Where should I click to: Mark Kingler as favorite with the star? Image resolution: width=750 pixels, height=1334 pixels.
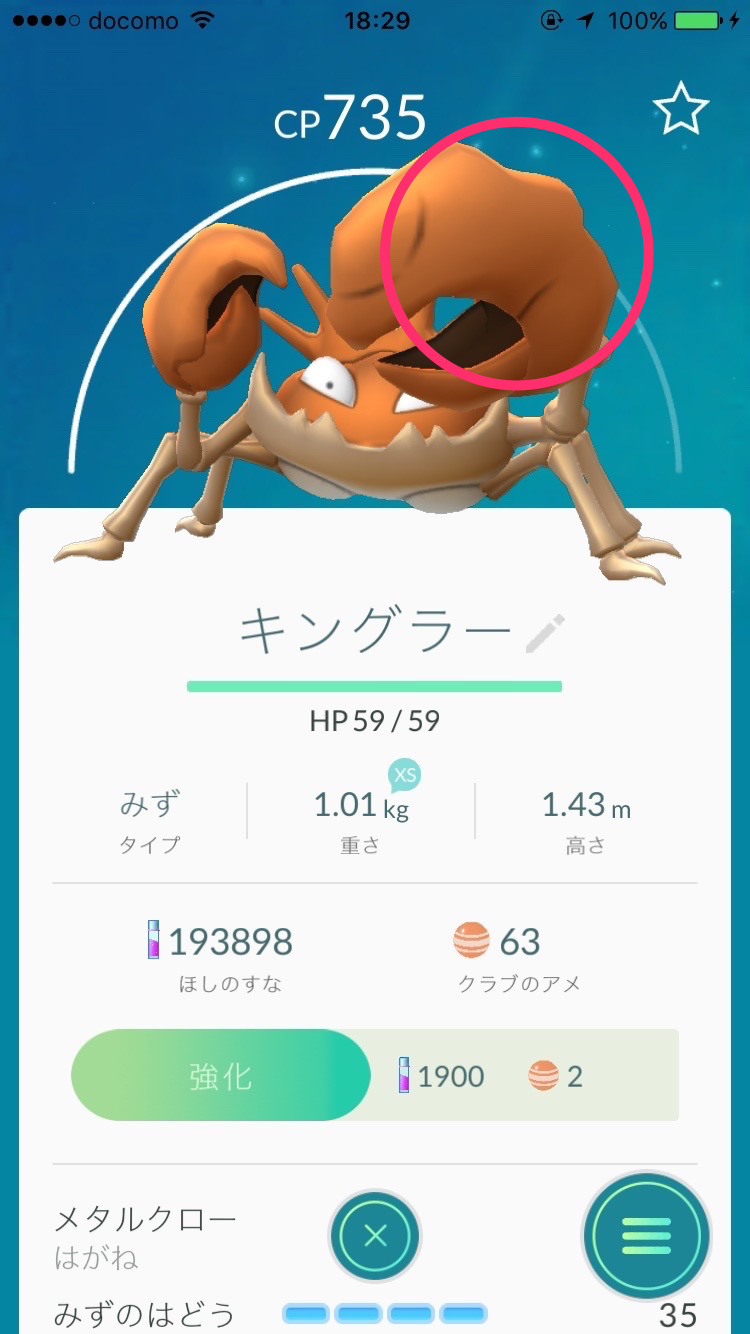[x=680, y=109]
